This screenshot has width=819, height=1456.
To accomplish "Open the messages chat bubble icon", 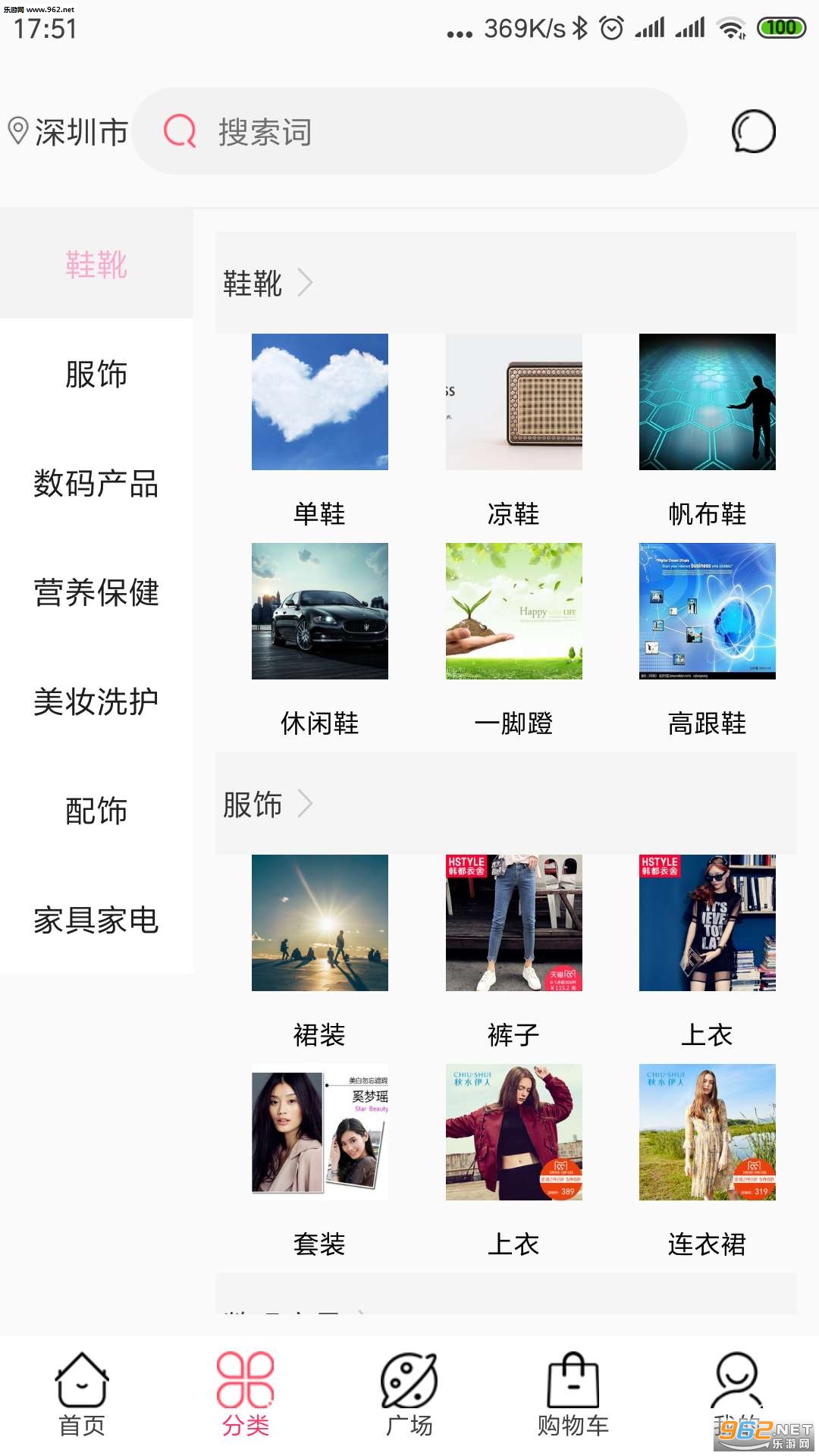I will pyautogui.click(x=753, y=132).
